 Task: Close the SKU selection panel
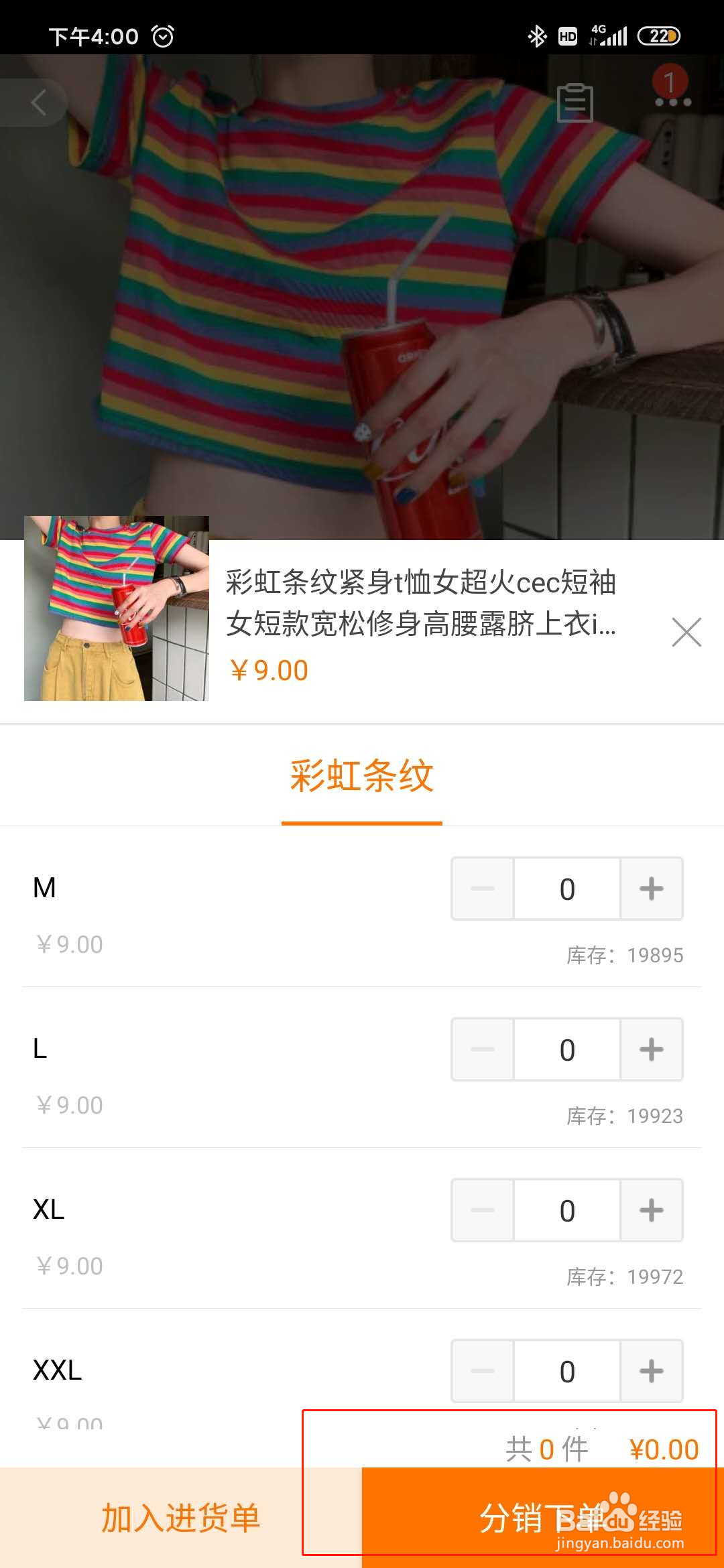point(686,632)
